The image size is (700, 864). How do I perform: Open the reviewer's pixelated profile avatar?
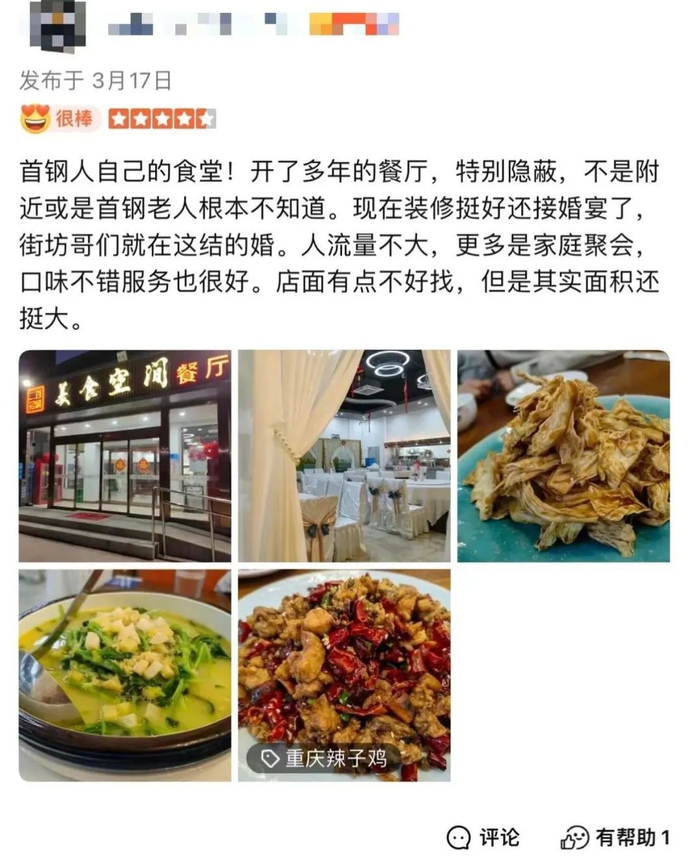[58, 25]
